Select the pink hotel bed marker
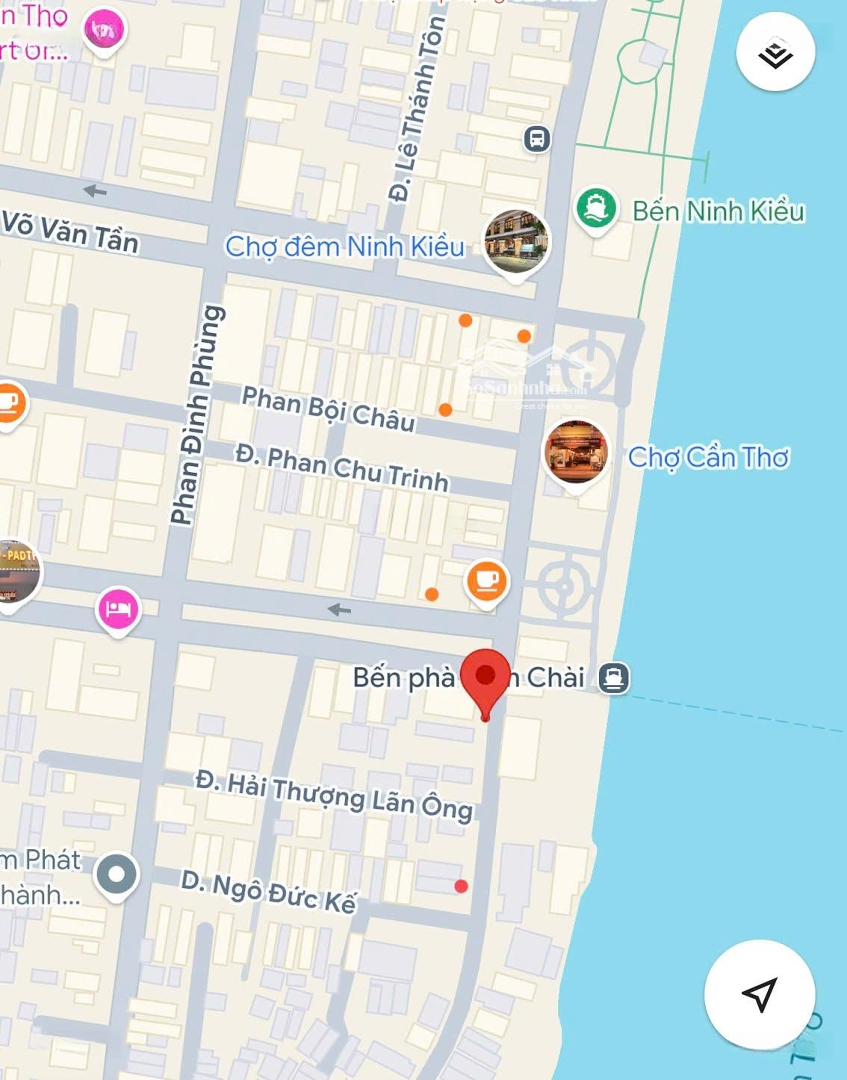Viewport: 847px width, 1080px height. click(118, 608)
